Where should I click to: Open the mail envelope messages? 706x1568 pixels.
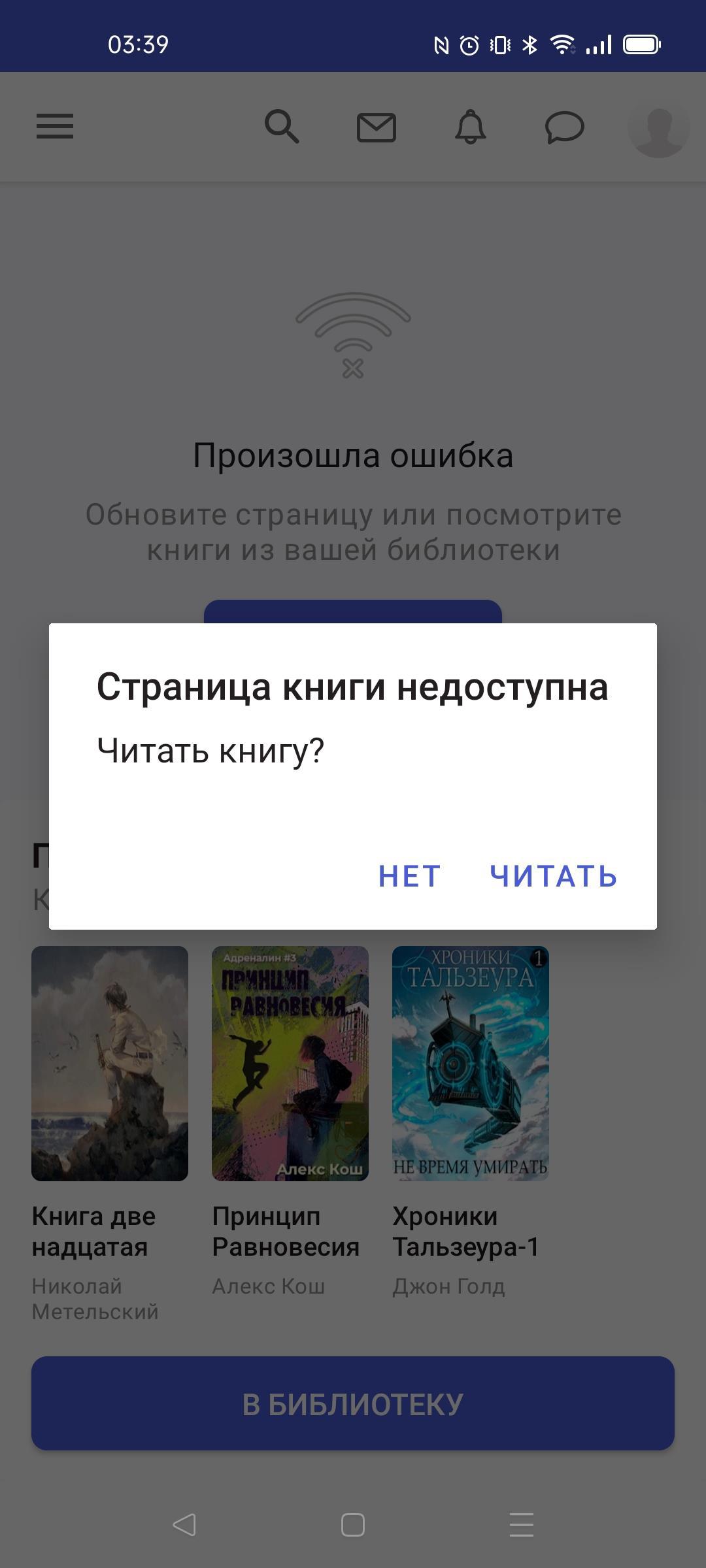pos(377,127)
